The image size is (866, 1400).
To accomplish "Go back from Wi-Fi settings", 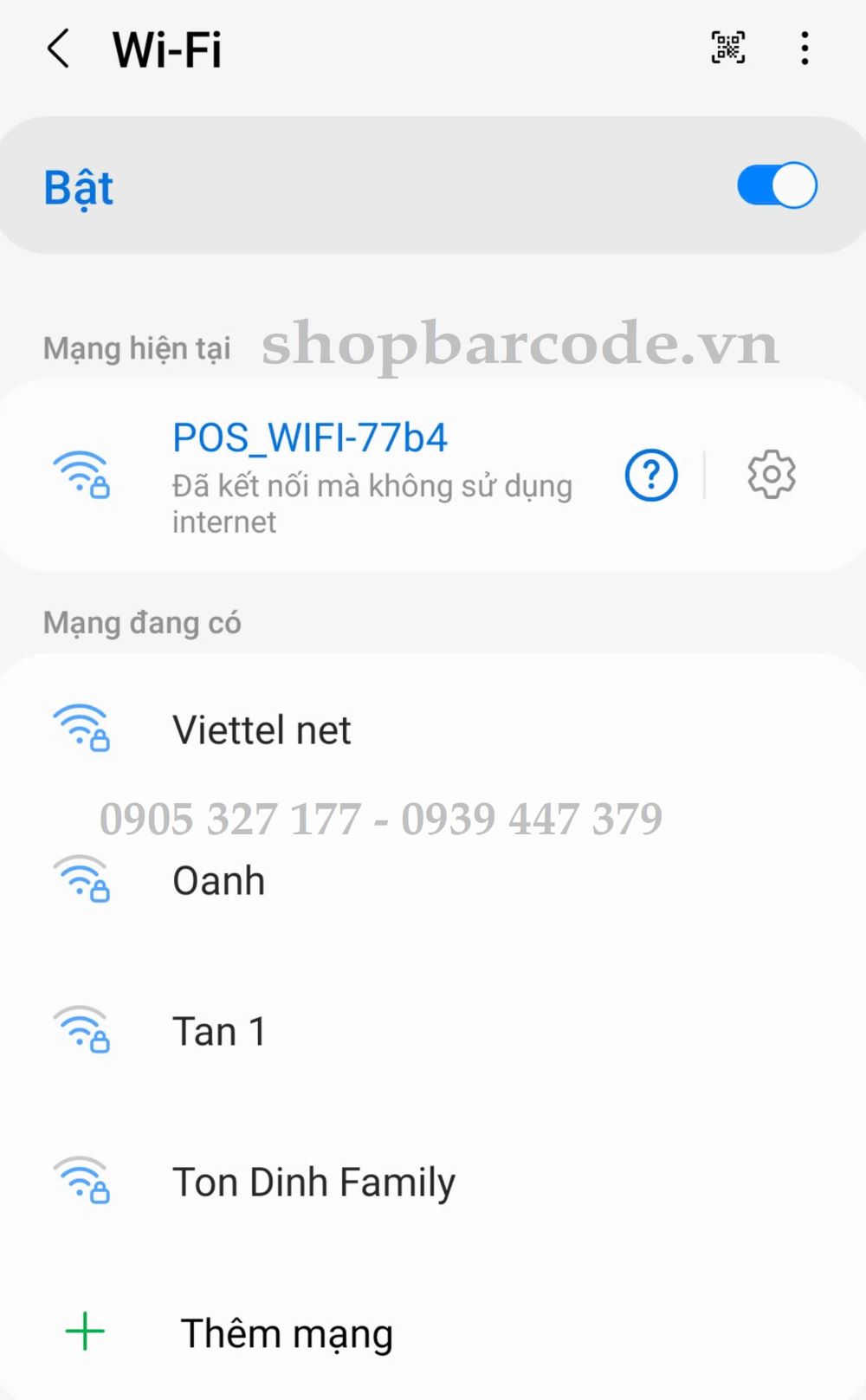I will click(x=58, y=49).
